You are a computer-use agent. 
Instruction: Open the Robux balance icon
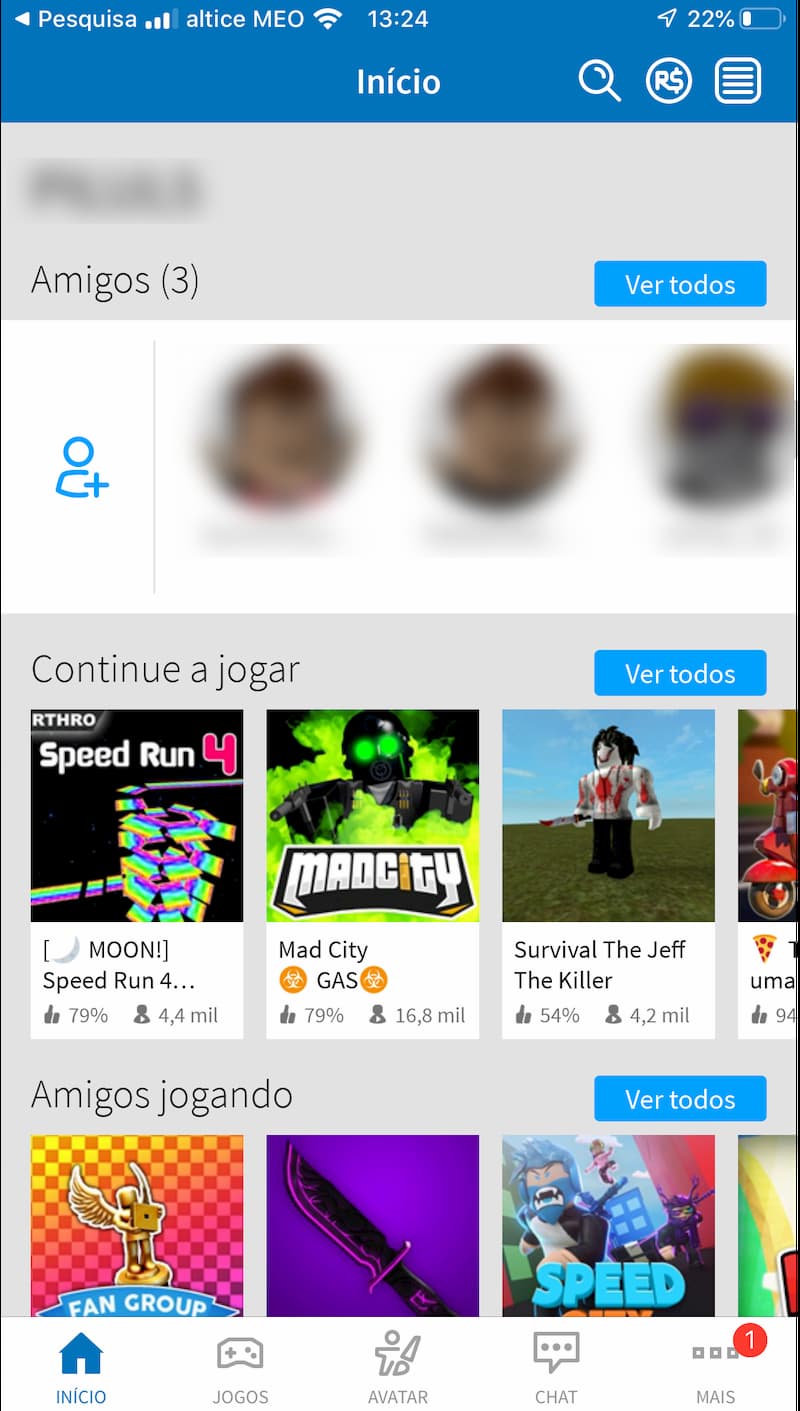(x=668, y=81)
